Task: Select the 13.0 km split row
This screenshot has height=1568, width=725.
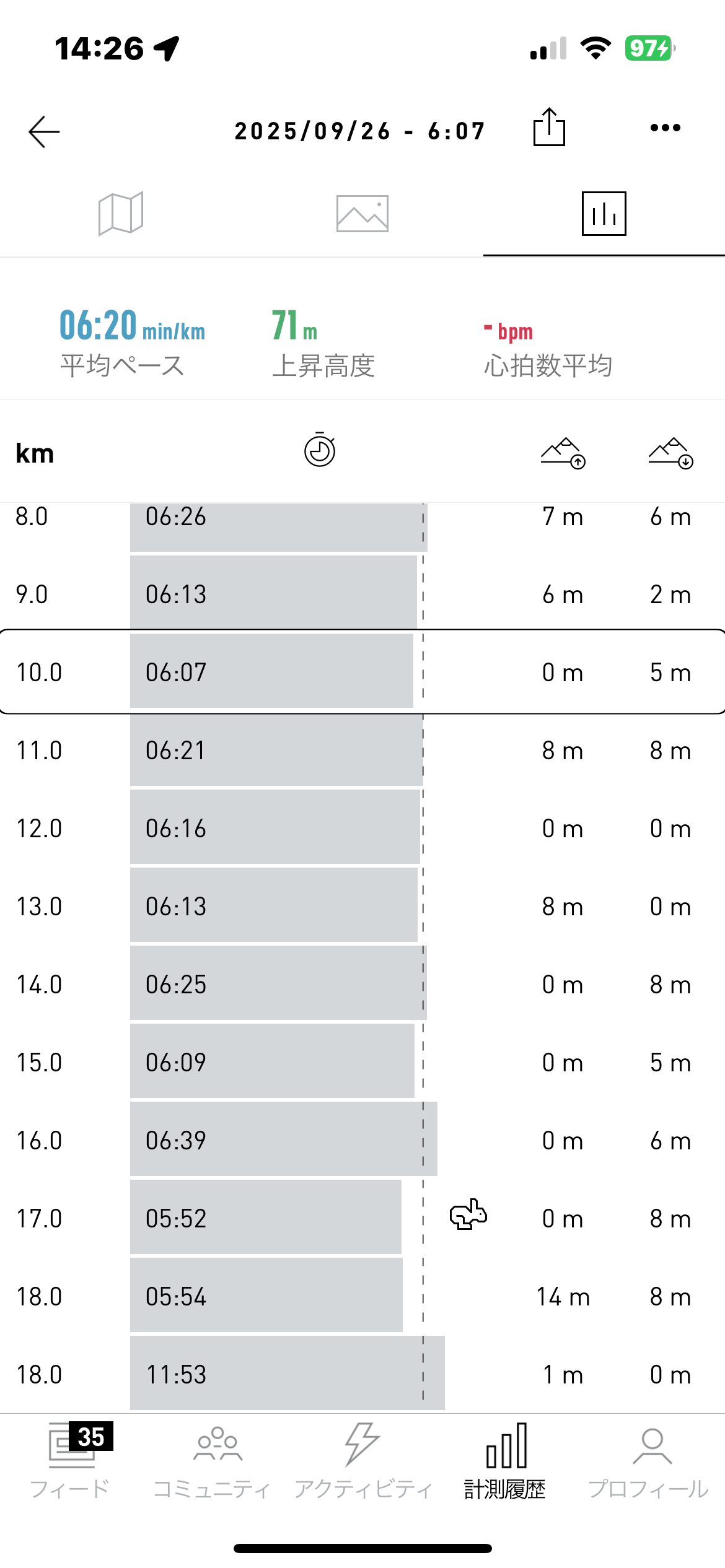Action: (362, 906)
